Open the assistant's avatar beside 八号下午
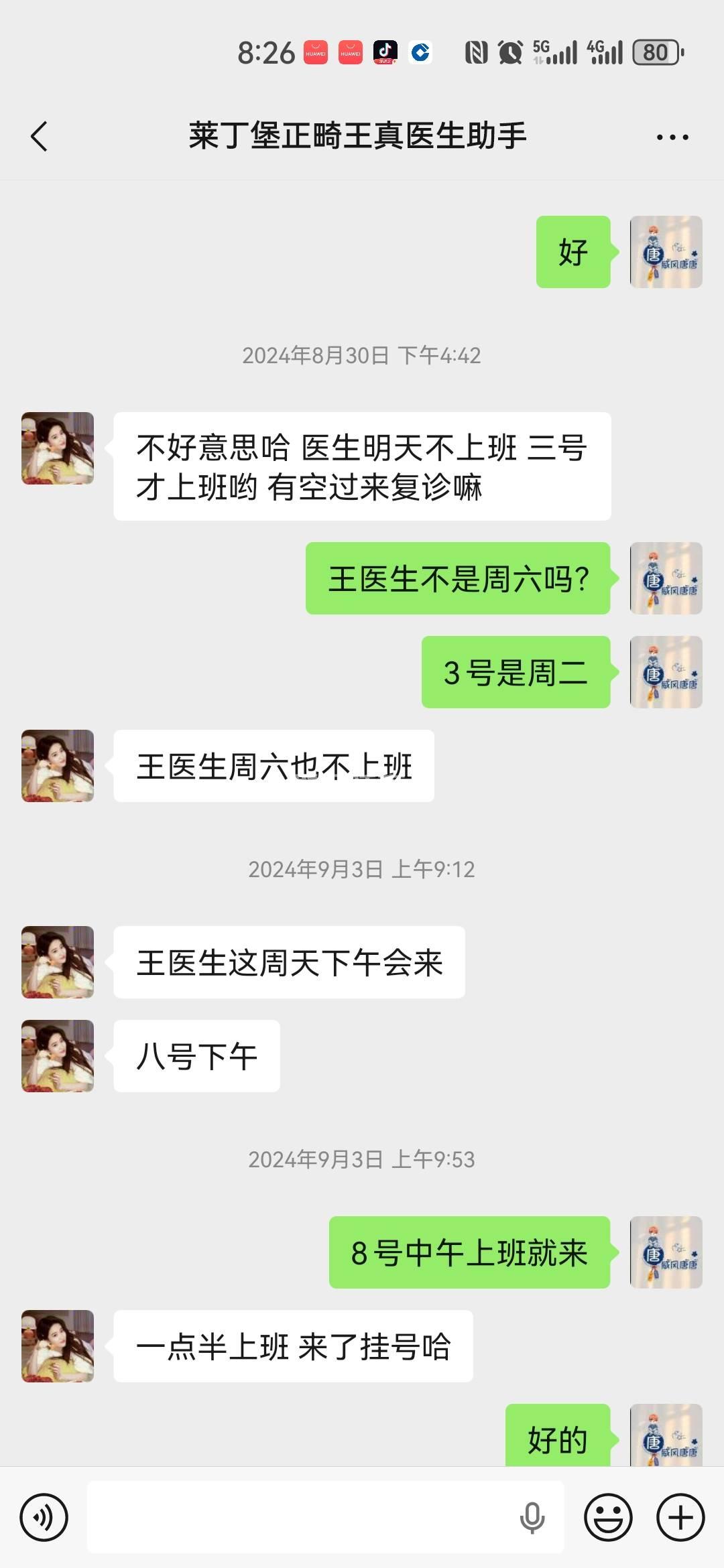724x1568 pixels. click(x=58, y=1056)
